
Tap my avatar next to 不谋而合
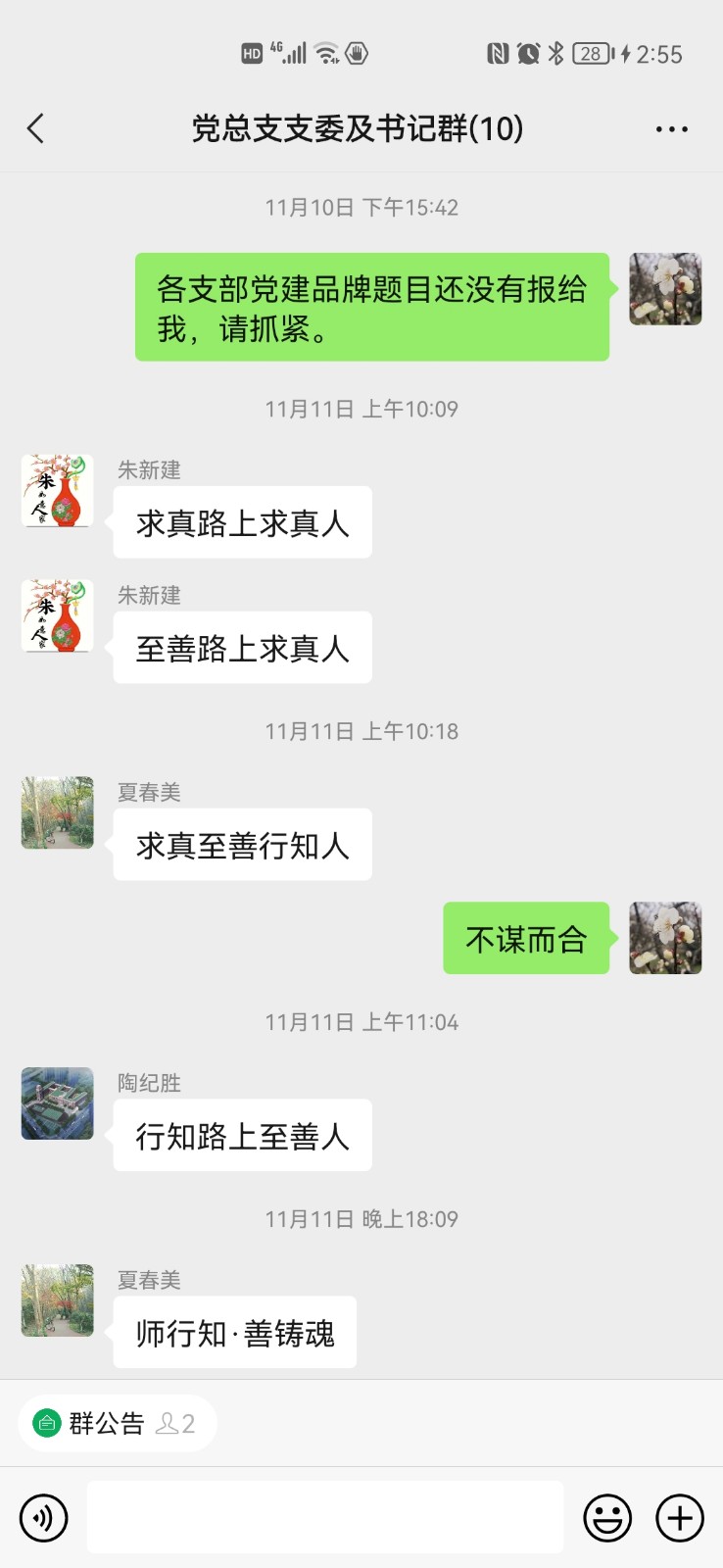pyautogui.click(x=665, y=938)
